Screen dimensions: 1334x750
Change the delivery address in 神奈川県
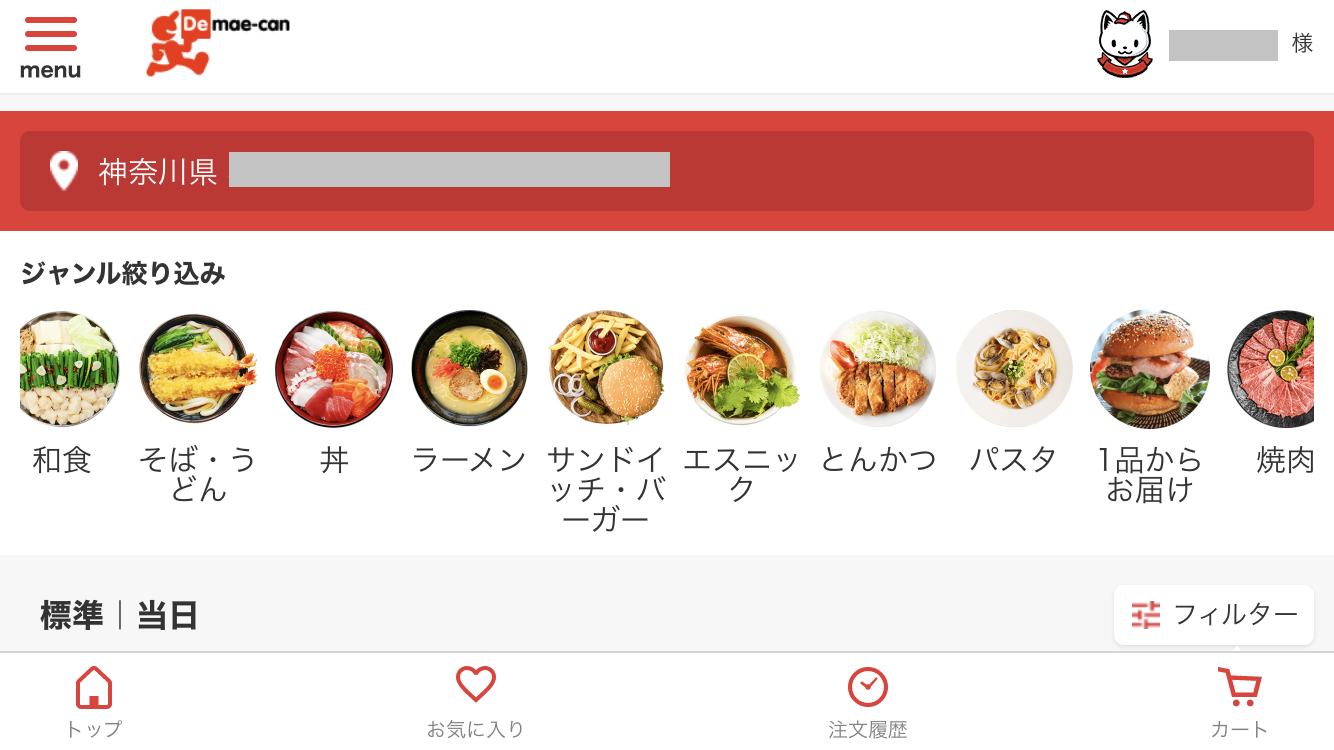point(666,171)
